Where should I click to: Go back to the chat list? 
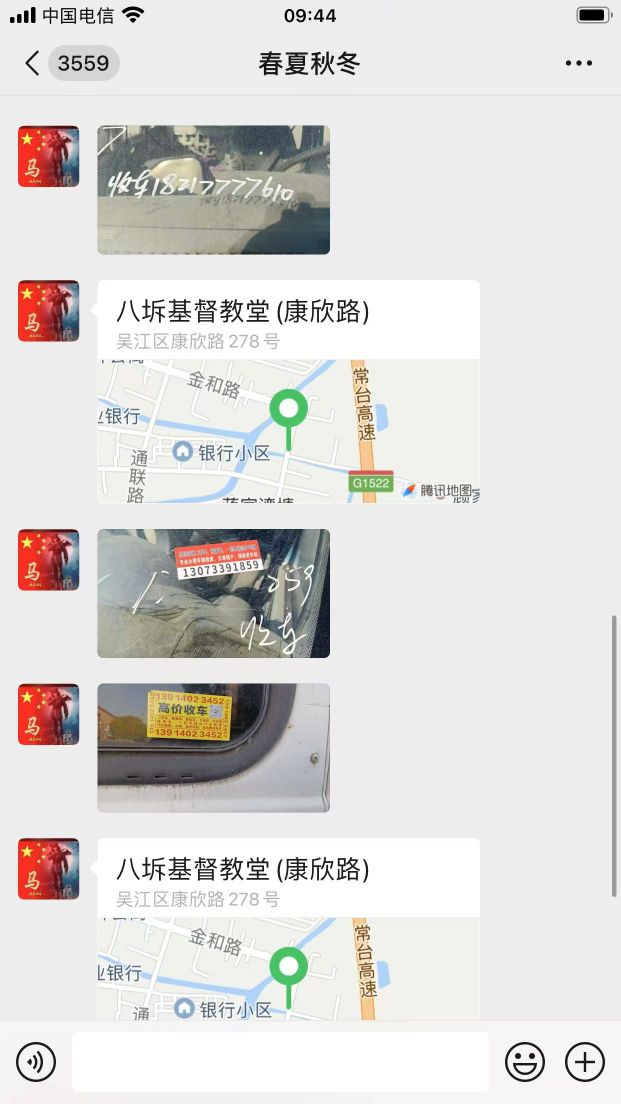tap(32, 64)
